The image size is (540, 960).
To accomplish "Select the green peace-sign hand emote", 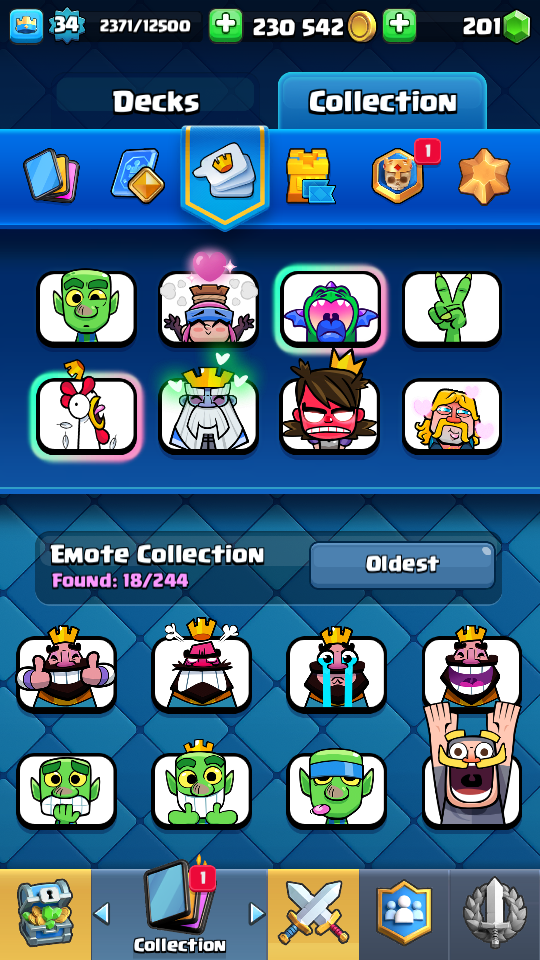I will (x=452, y=308).
